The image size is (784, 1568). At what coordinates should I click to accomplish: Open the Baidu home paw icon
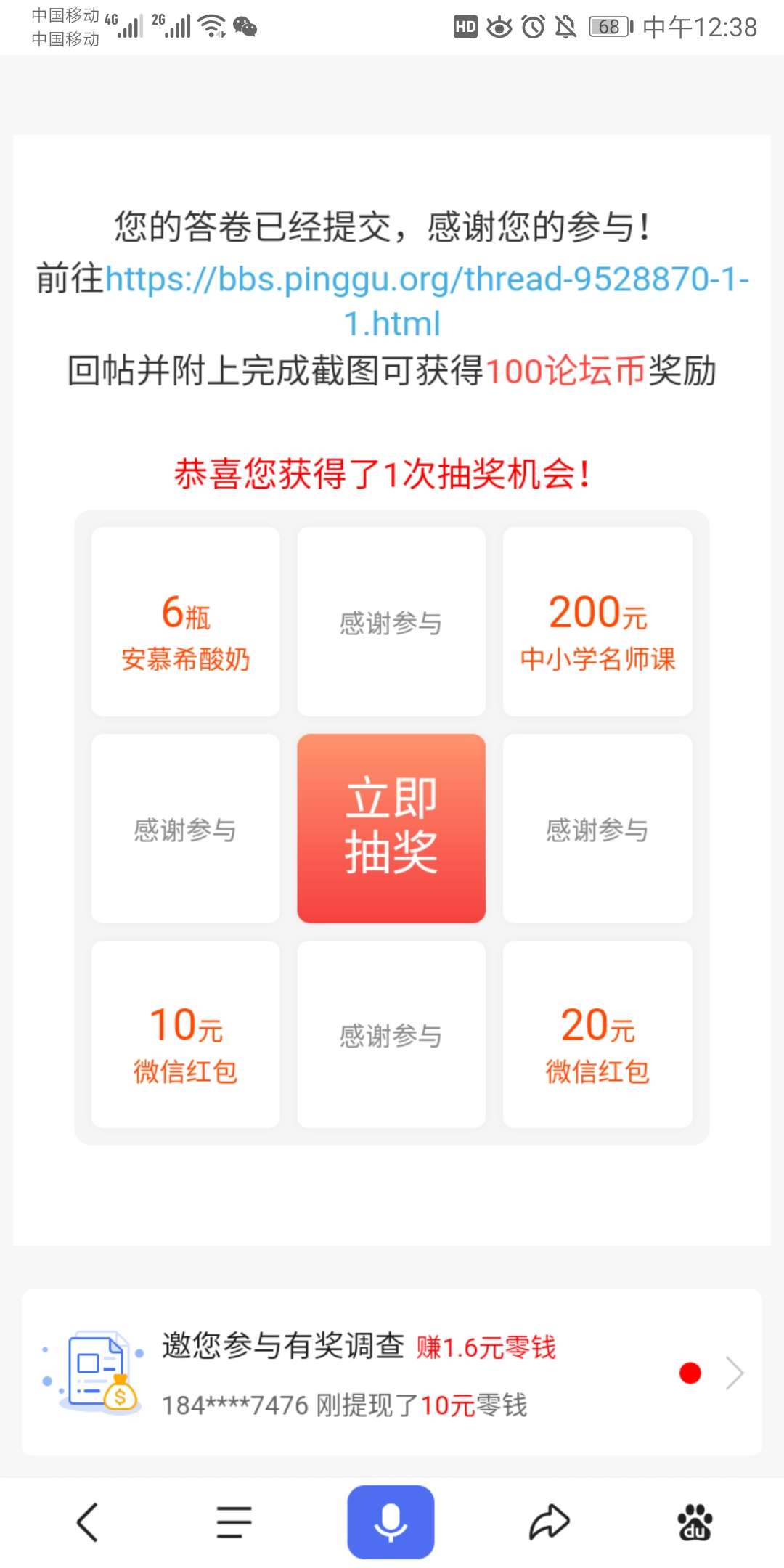point(695,1522)
